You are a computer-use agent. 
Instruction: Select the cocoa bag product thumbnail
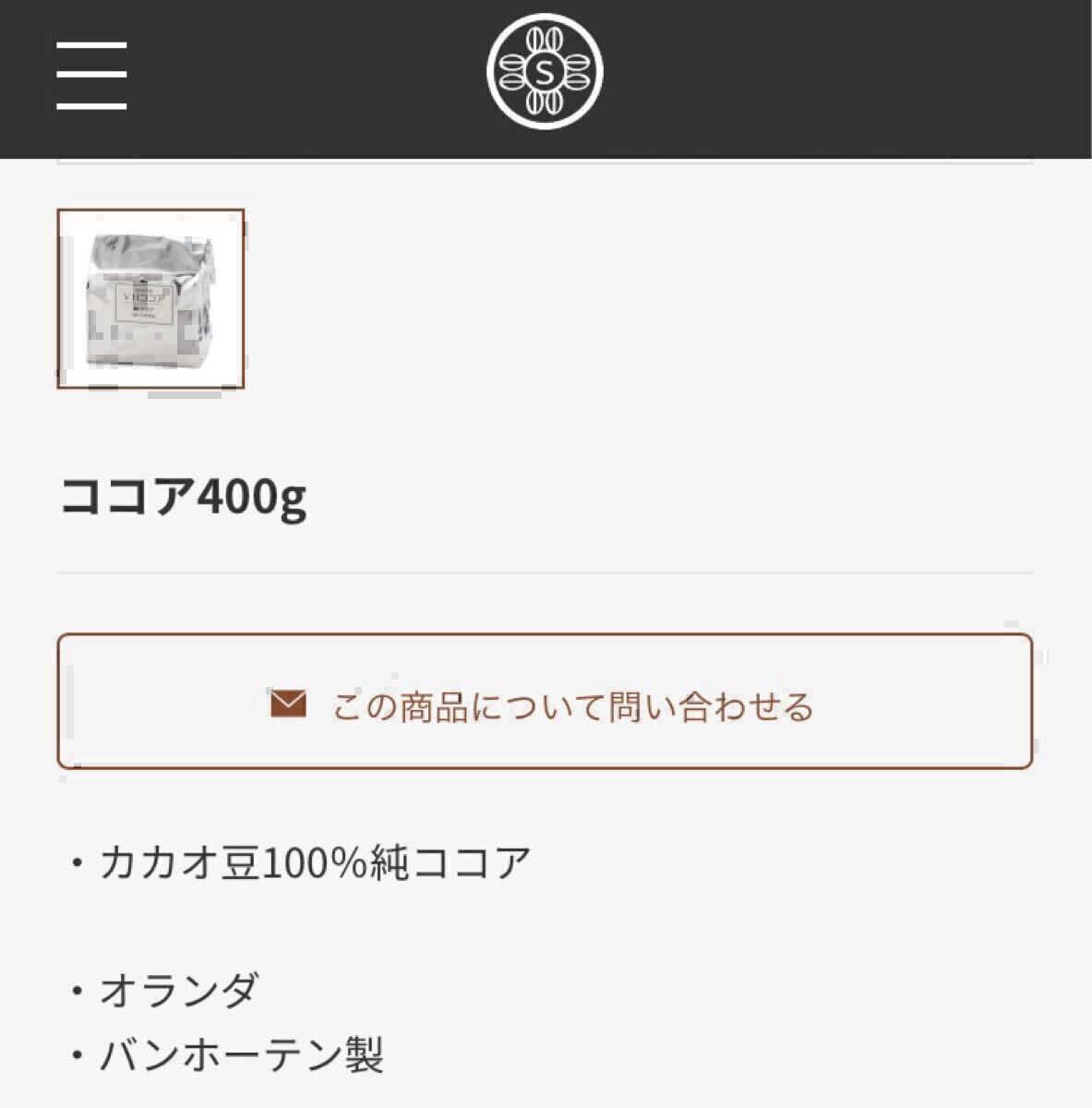[x=151, y=298]
